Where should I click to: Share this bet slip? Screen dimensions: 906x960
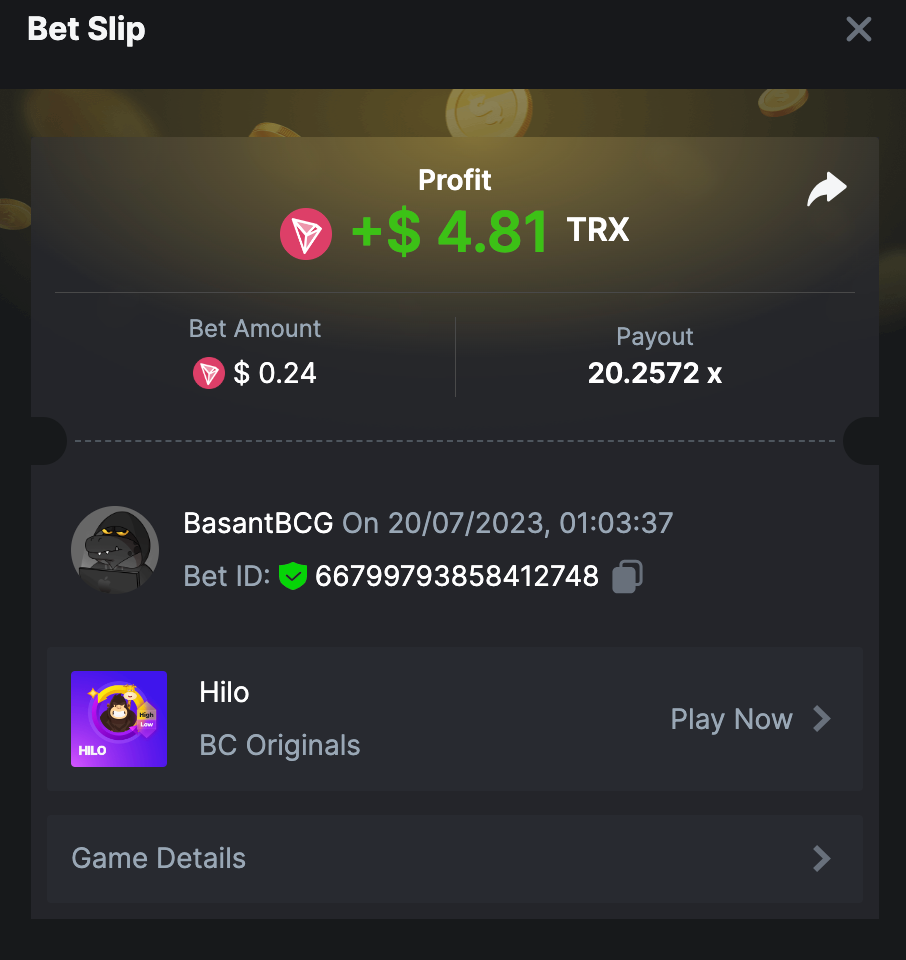pyautogui.click(x=827, y=189)
